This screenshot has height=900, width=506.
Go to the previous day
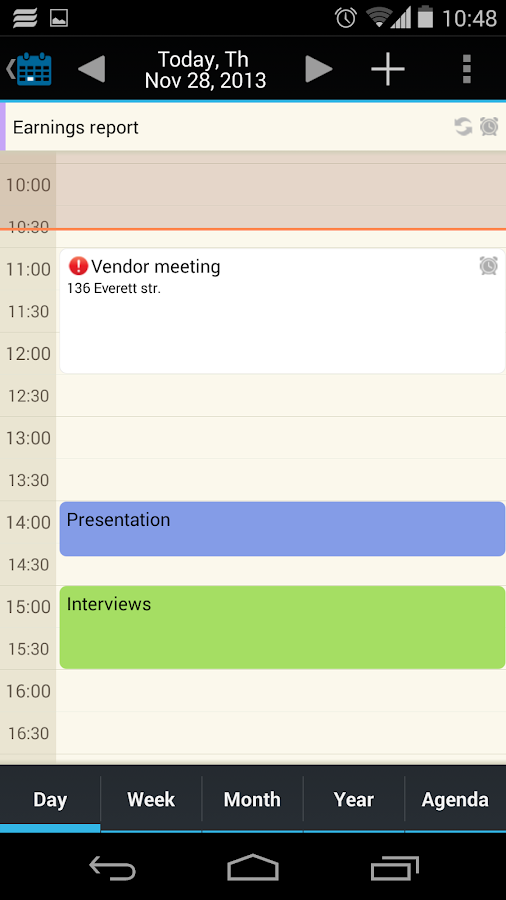click(x=91, y=69)
